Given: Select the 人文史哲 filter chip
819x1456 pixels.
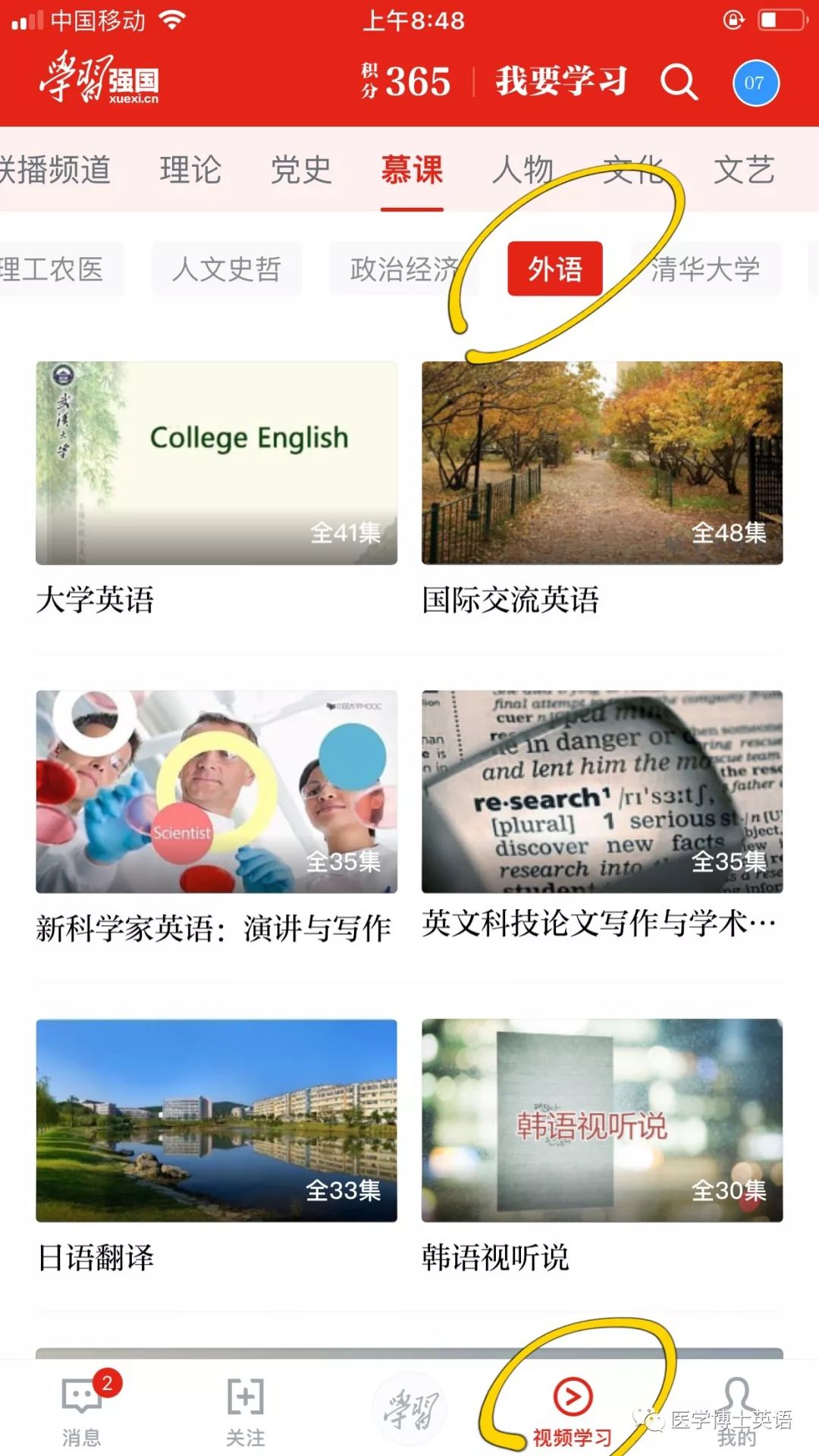Looking at the screenshot, I should pyautogui.click(x=227, y=268).
